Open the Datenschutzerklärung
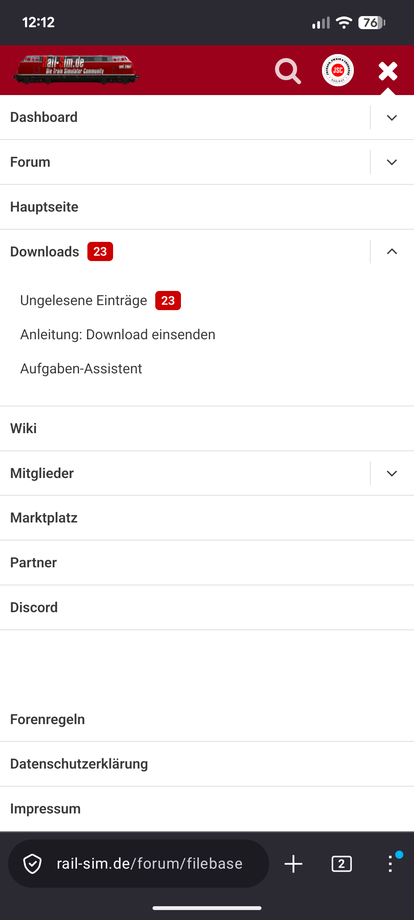414x920 pixels. [x=207, y=764]
